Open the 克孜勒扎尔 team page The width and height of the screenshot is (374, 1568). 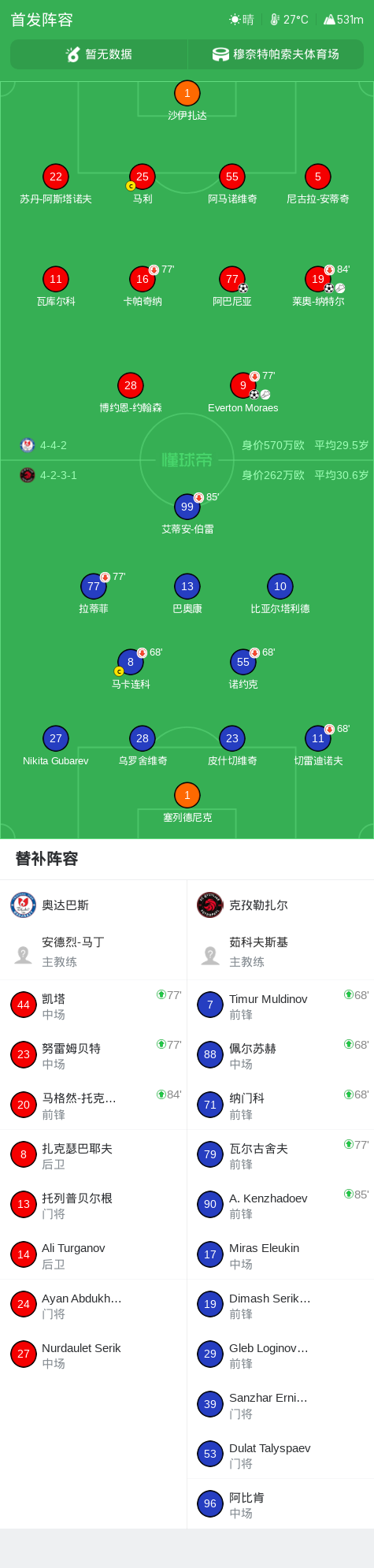pos(280,905)
